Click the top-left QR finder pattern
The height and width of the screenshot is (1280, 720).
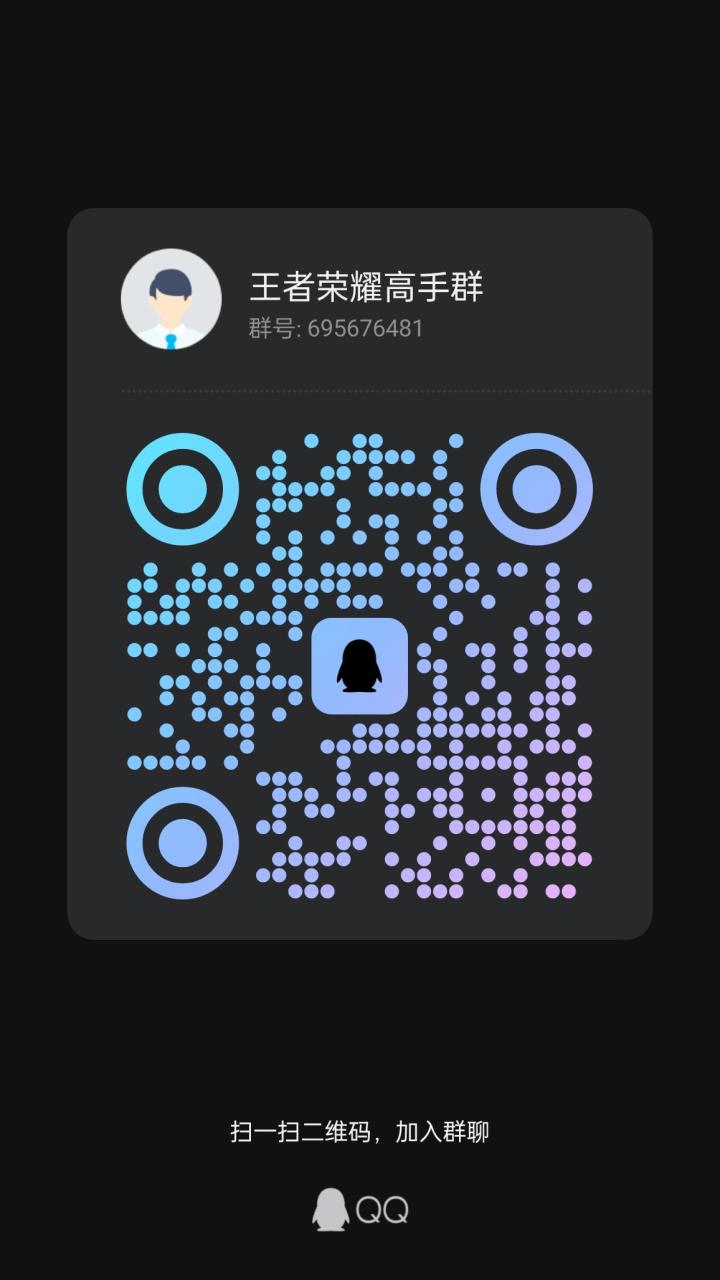tap(181, 487)
